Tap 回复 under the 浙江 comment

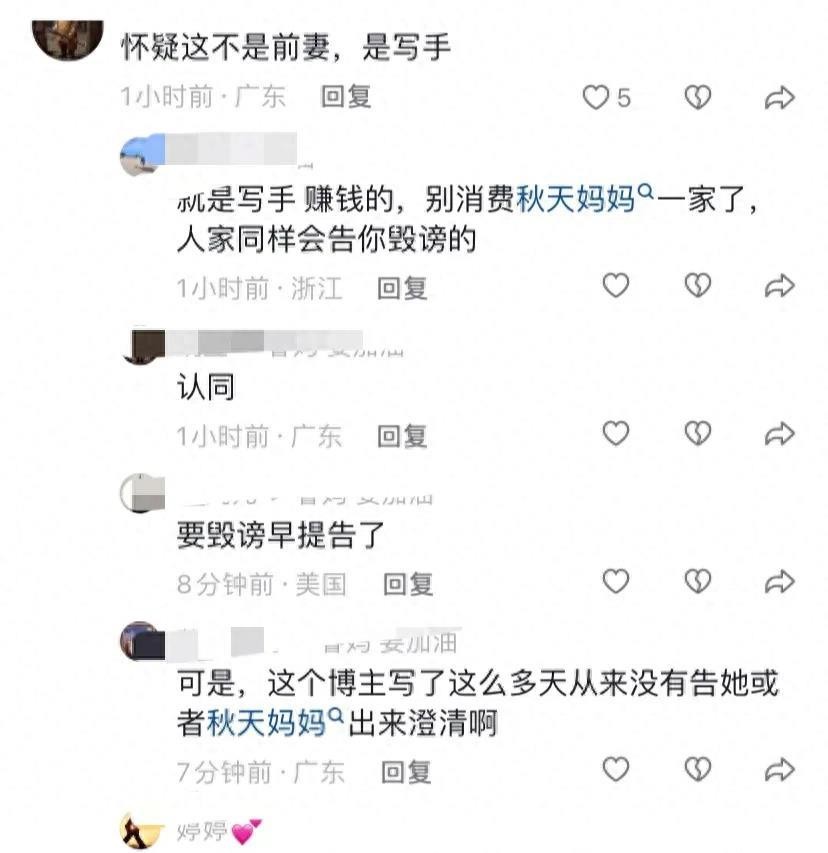point(402,288)
